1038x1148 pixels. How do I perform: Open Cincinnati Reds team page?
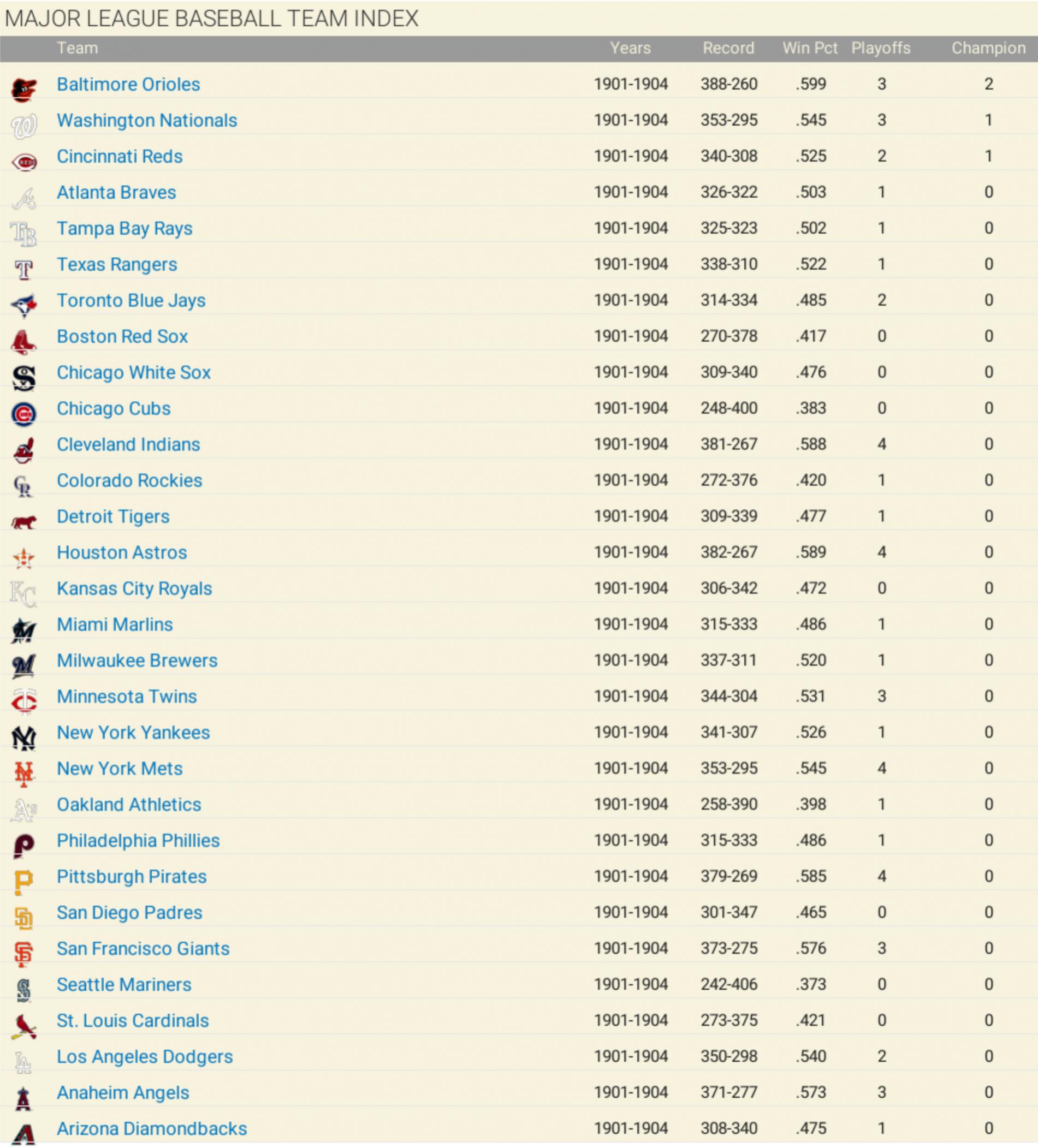click(x=120, y=156)
